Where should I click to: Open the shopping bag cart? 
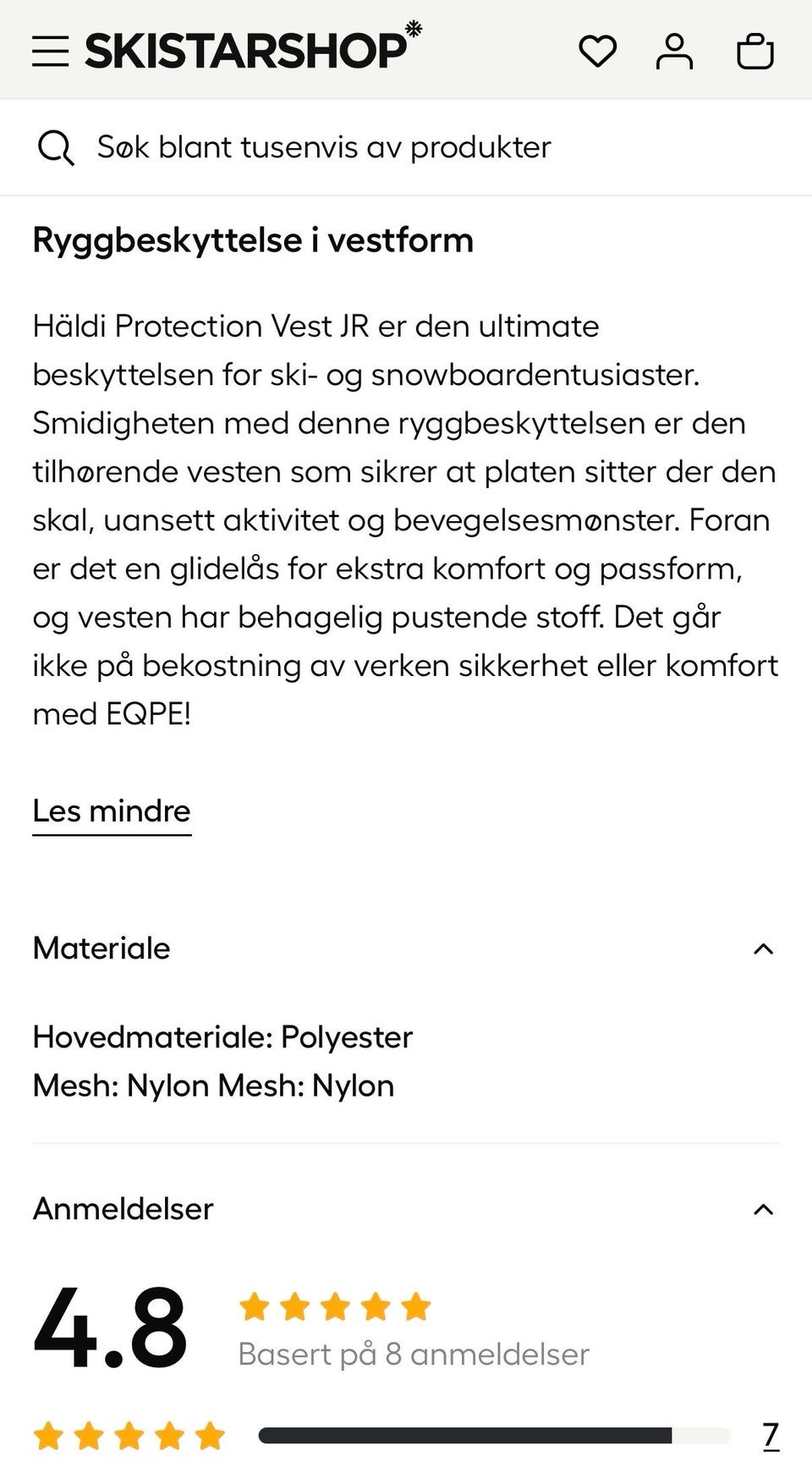pos(754,50)
